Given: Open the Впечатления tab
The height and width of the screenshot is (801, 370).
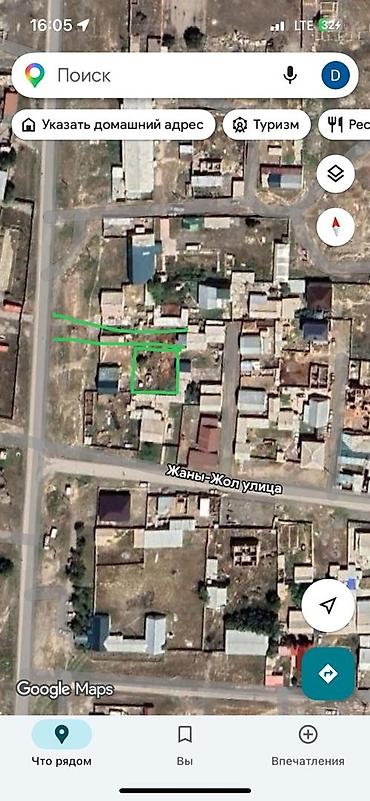Looking at the screenshot, I should point(308,744).
